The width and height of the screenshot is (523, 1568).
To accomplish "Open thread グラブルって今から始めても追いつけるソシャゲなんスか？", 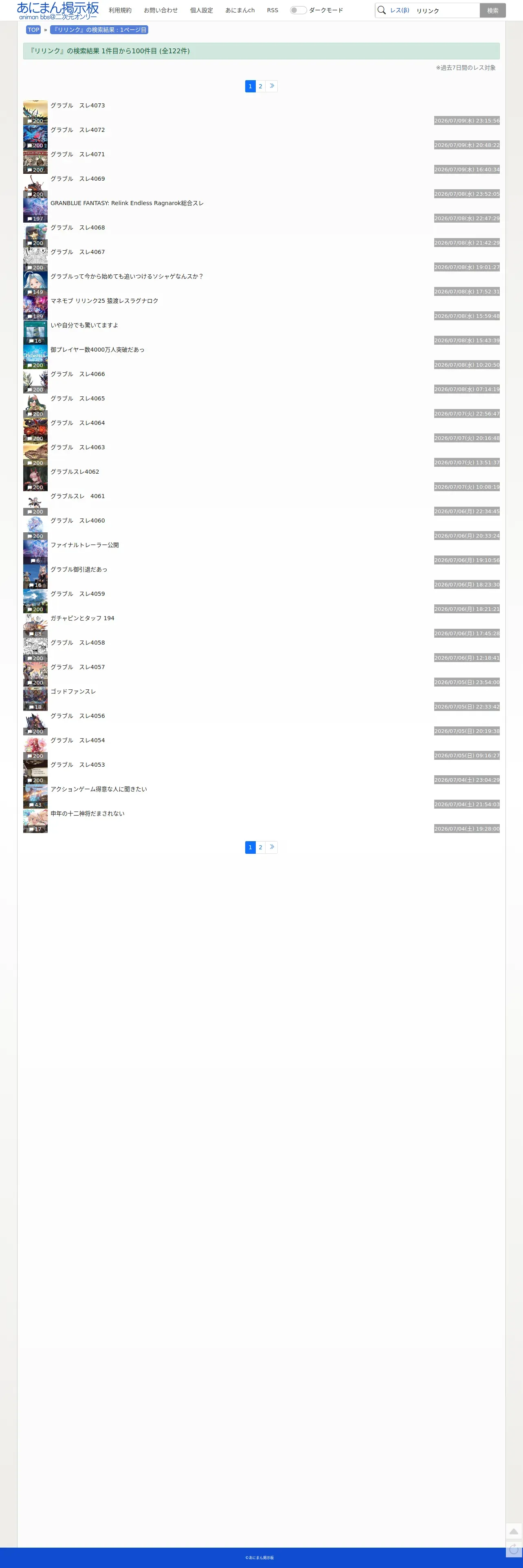I will coord(127,276).
